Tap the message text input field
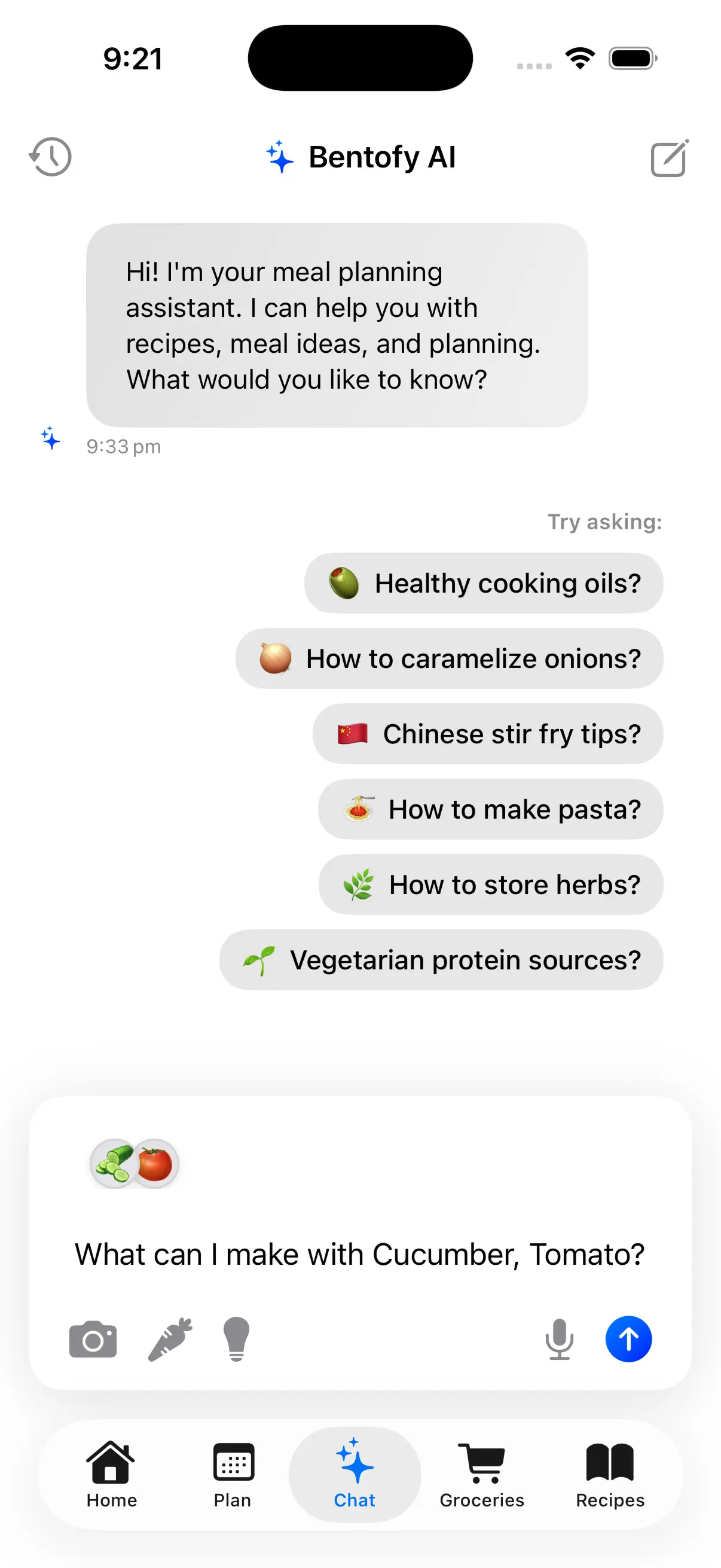Viewport: 721px width, 1568px height. [359, 1254]
